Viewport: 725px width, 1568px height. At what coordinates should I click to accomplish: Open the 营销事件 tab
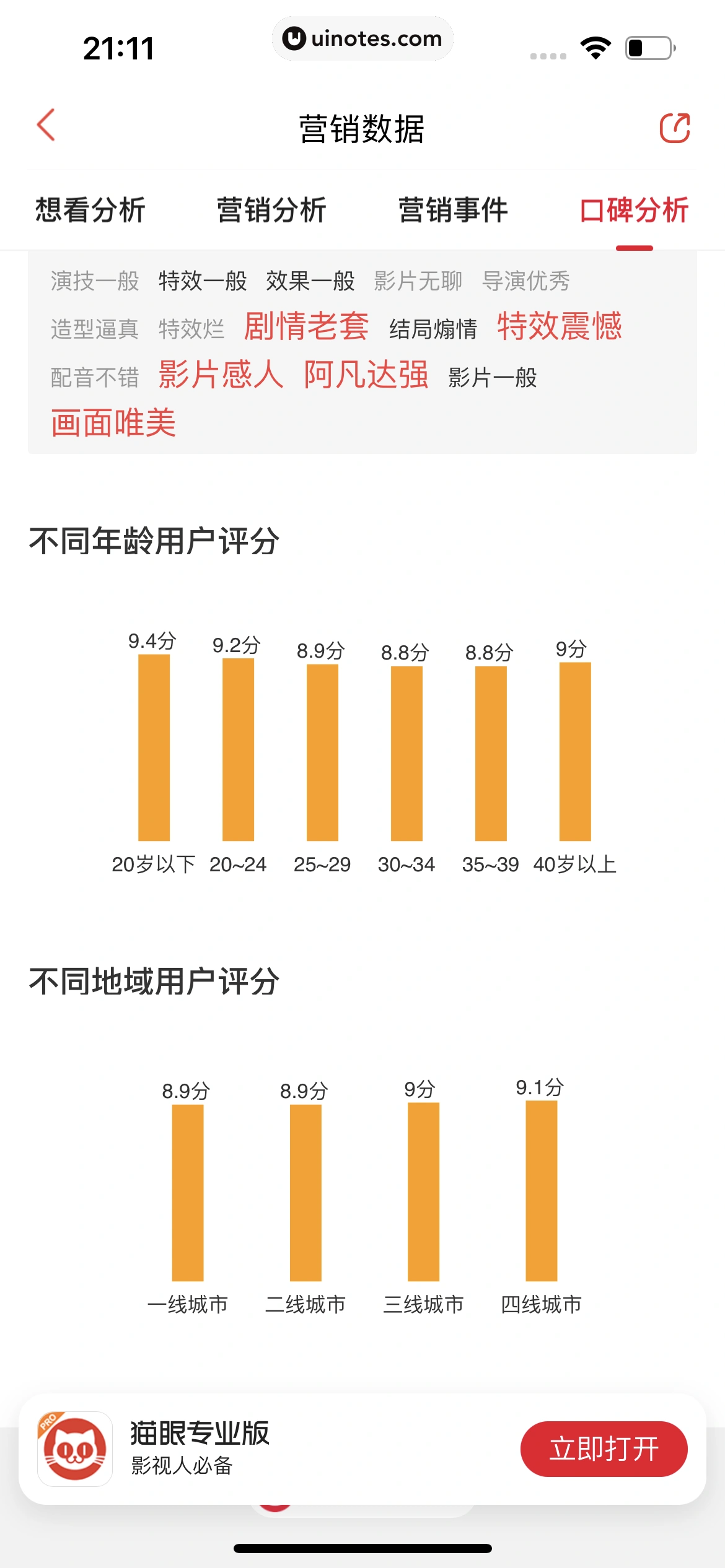(453, 210)
